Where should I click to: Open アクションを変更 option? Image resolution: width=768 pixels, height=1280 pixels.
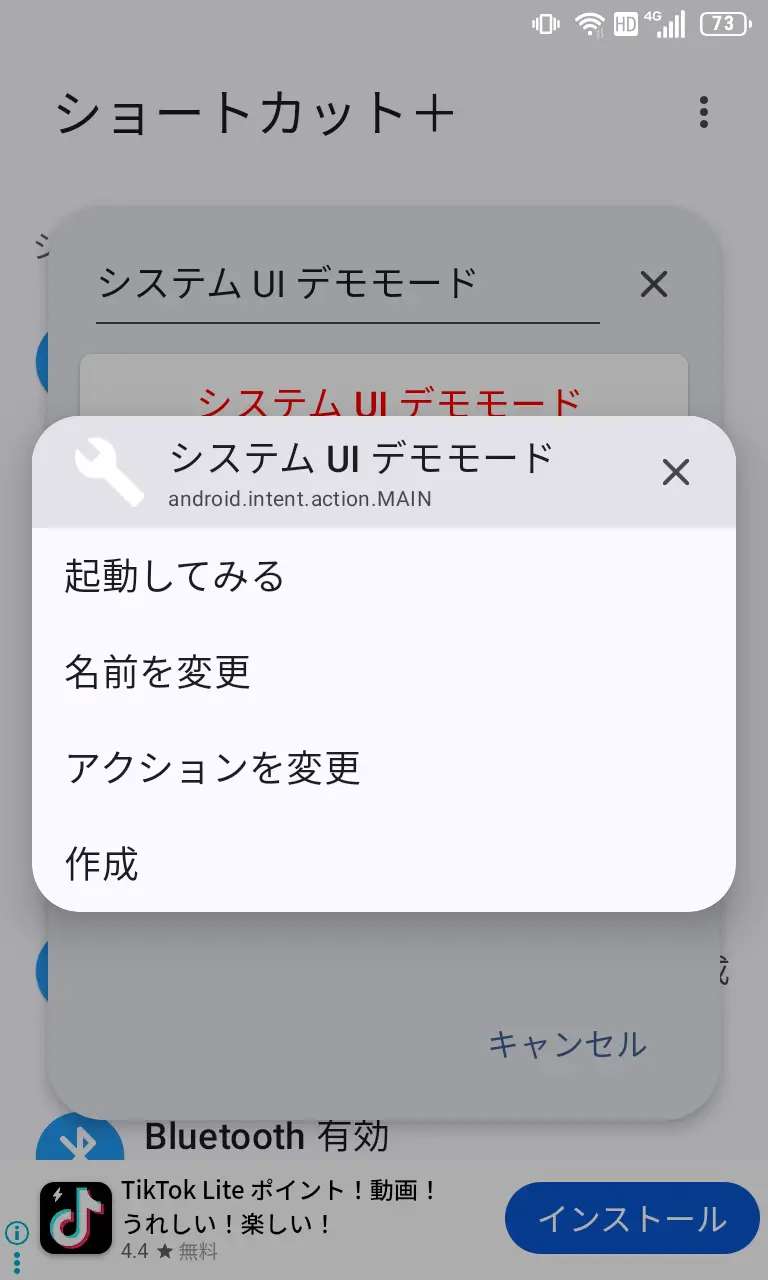(x=213, y=768)
